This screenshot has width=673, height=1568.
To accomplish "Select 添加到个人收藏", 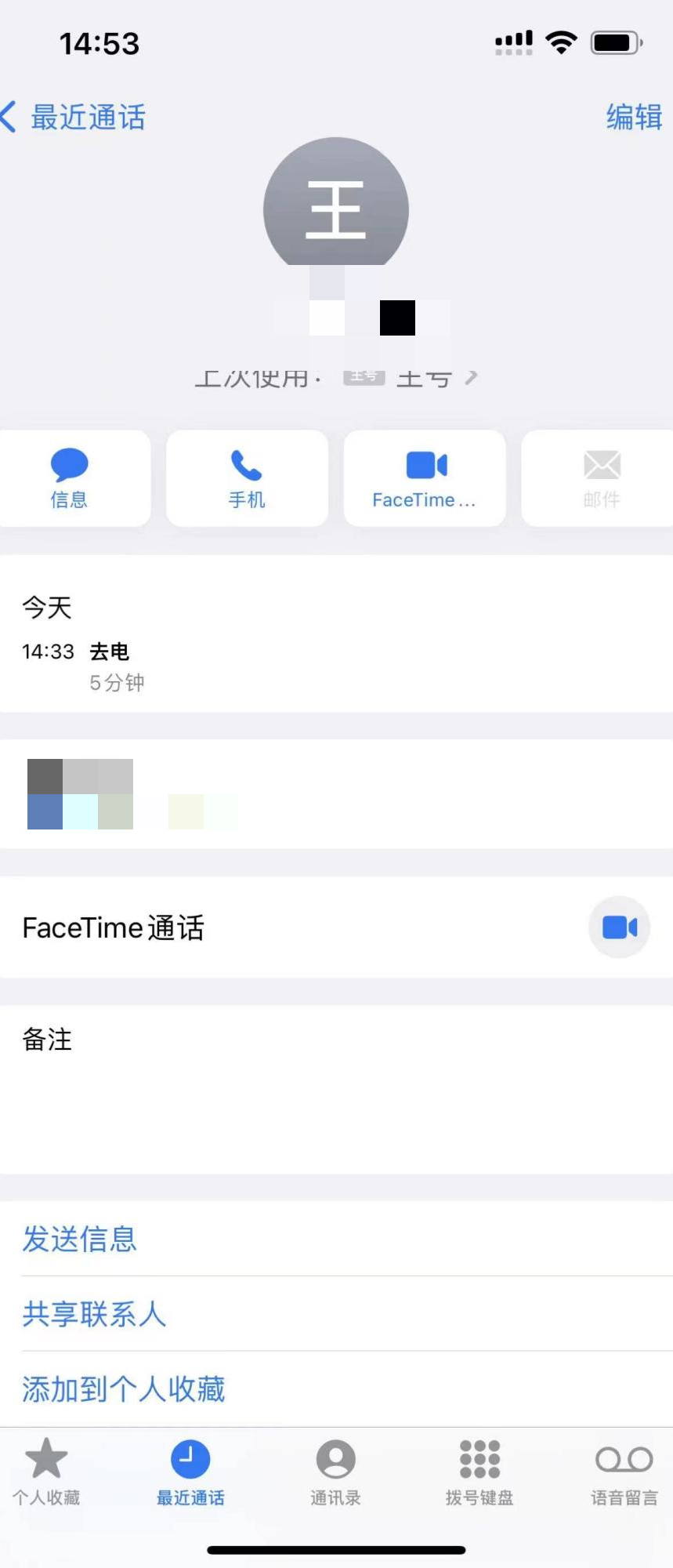I will pyautogui.click(x=124, y=1389).
